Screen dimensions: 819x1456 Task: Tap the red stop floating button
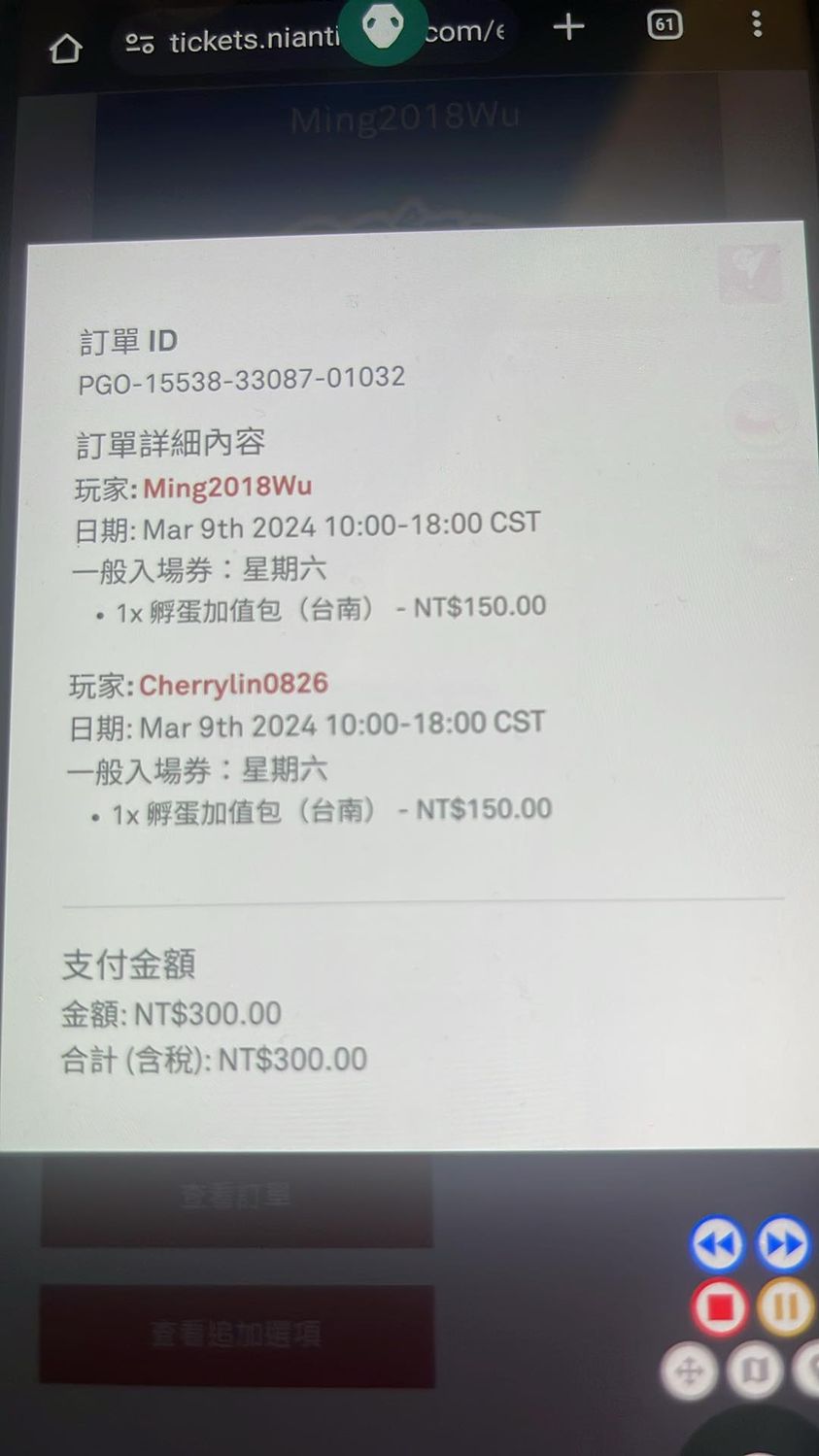click(720, 1308)
